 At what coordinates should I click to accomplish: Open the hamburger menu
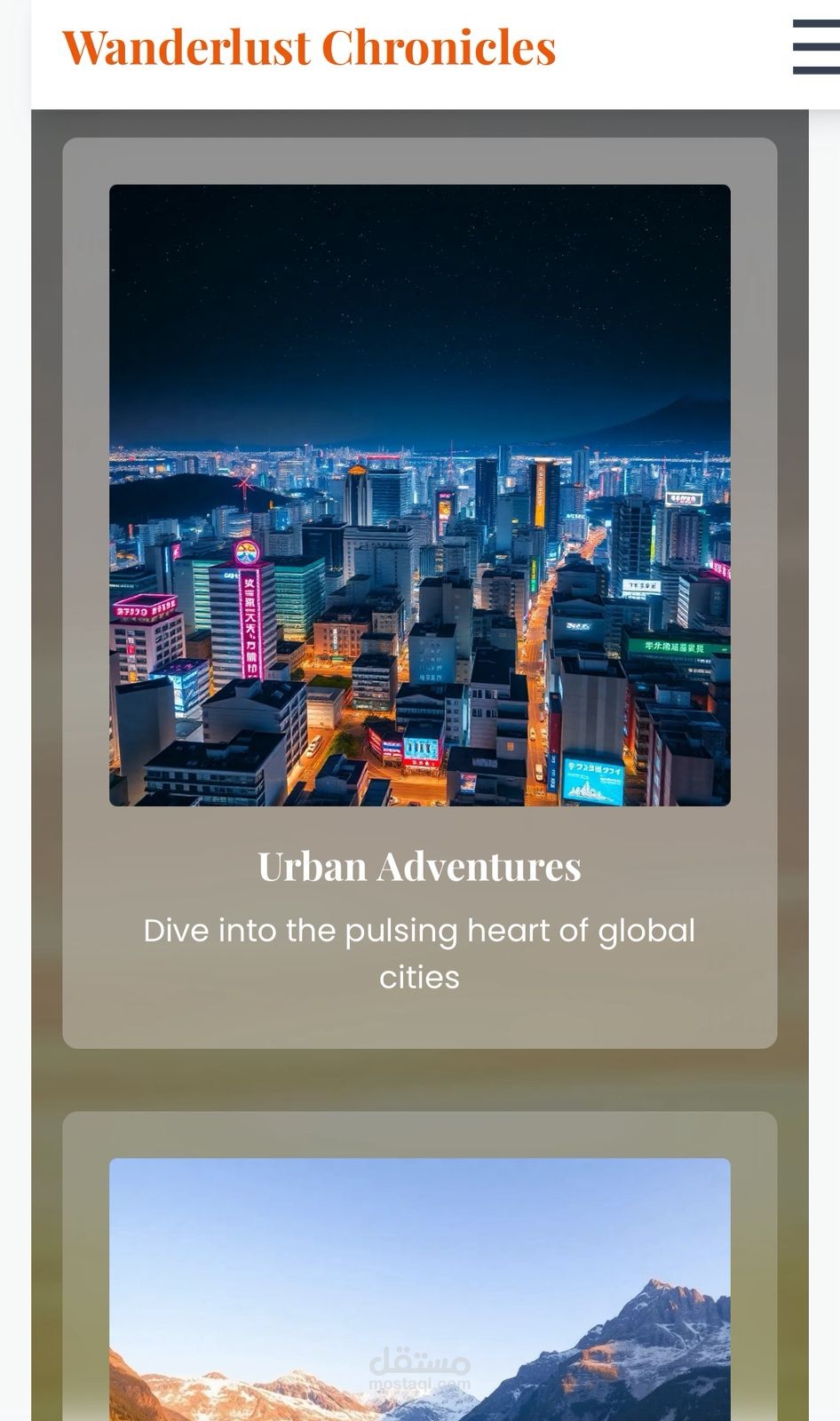point(816,47)
